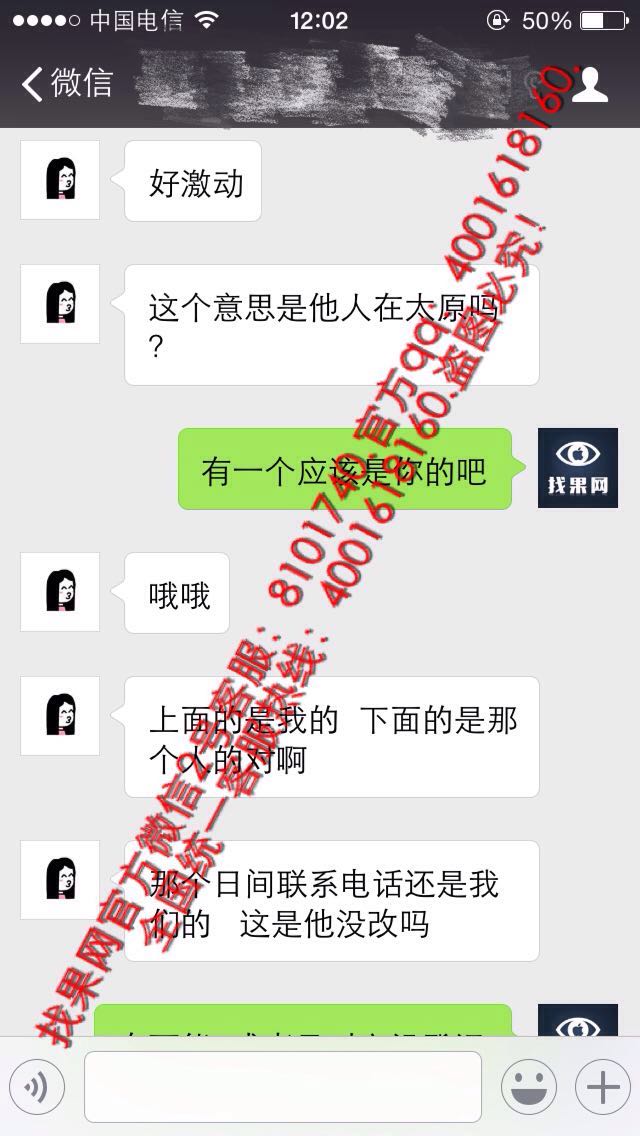Switch to voice message input
This screenshot has width=640, height=1136.
click(37, 1087)
